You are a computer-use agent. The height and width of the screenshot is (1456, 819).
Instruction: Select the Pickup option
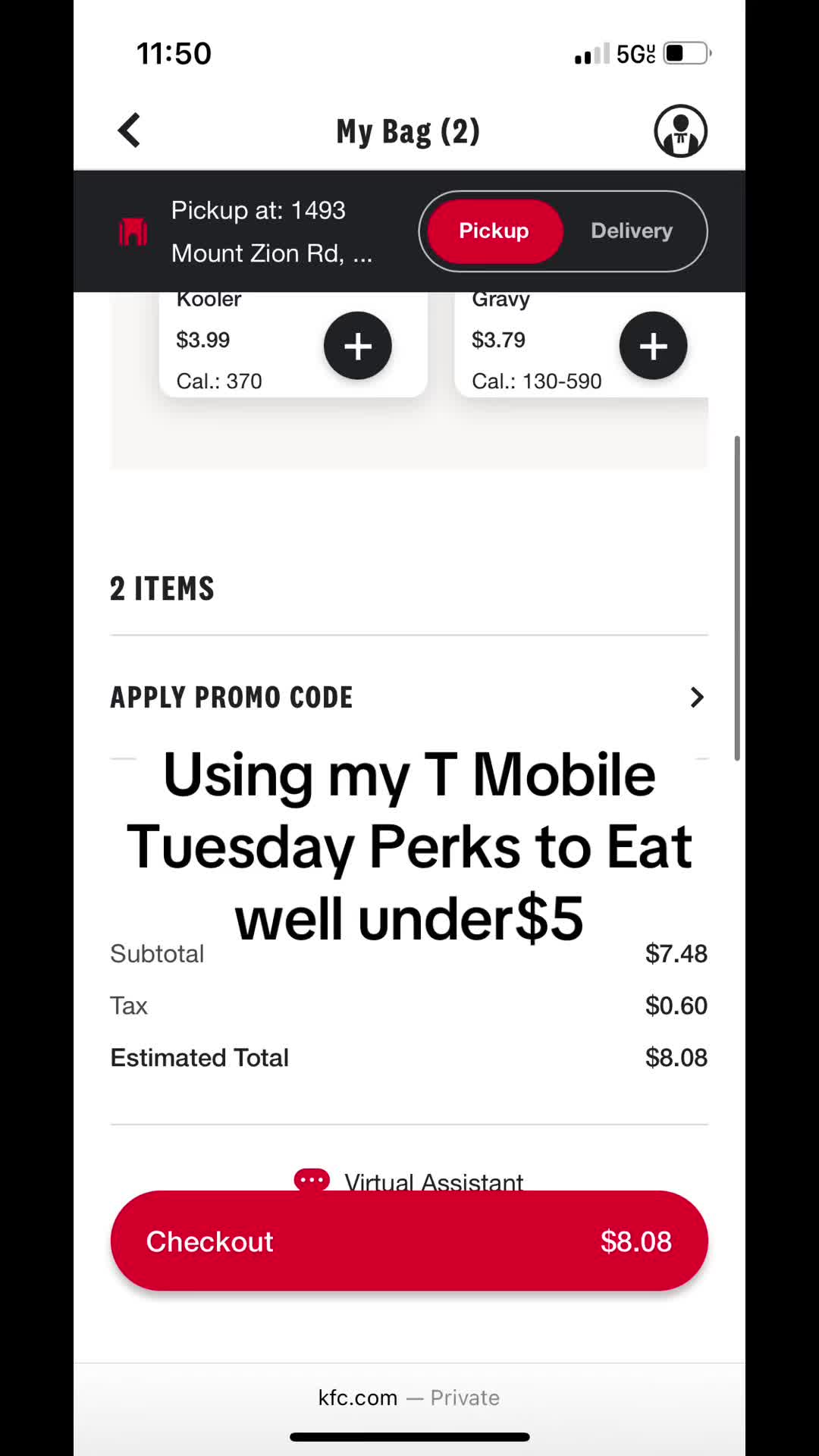pyautogui.click(x=494, y=231)
